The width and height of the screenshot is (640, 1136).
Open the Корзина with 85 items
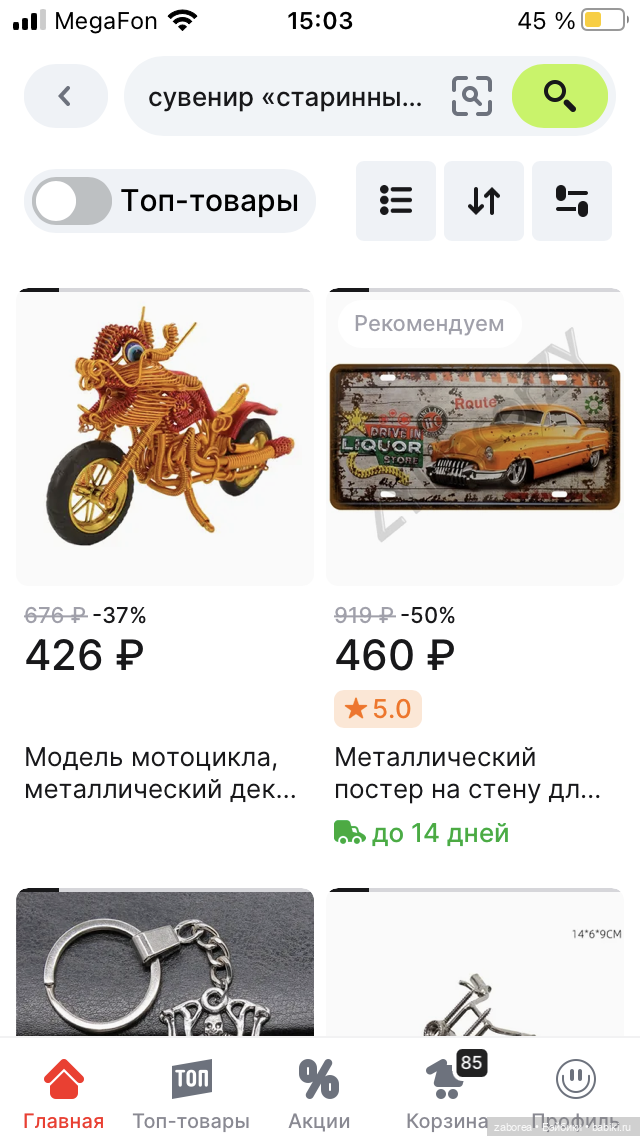(447, 1092)
